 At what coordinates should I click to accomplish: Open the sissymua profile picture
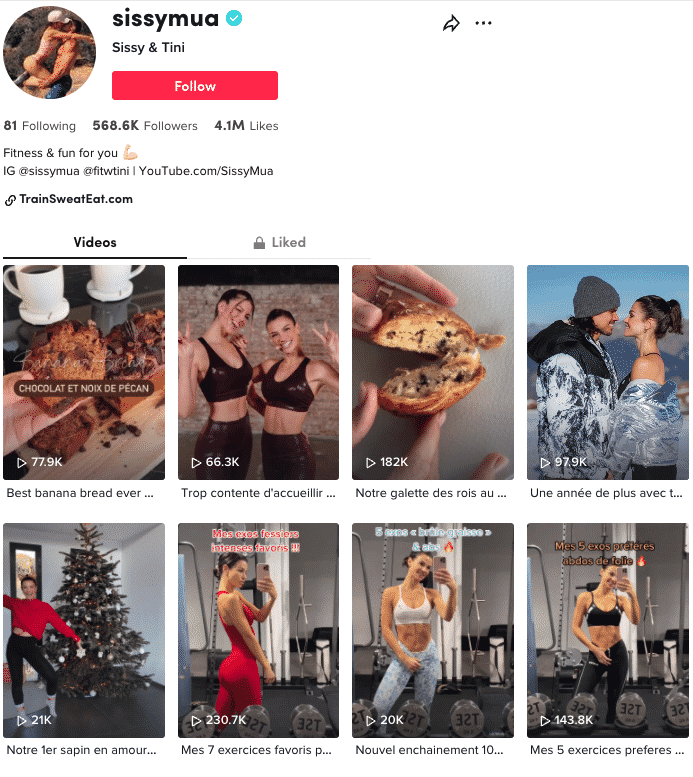[x=49, y=52]
